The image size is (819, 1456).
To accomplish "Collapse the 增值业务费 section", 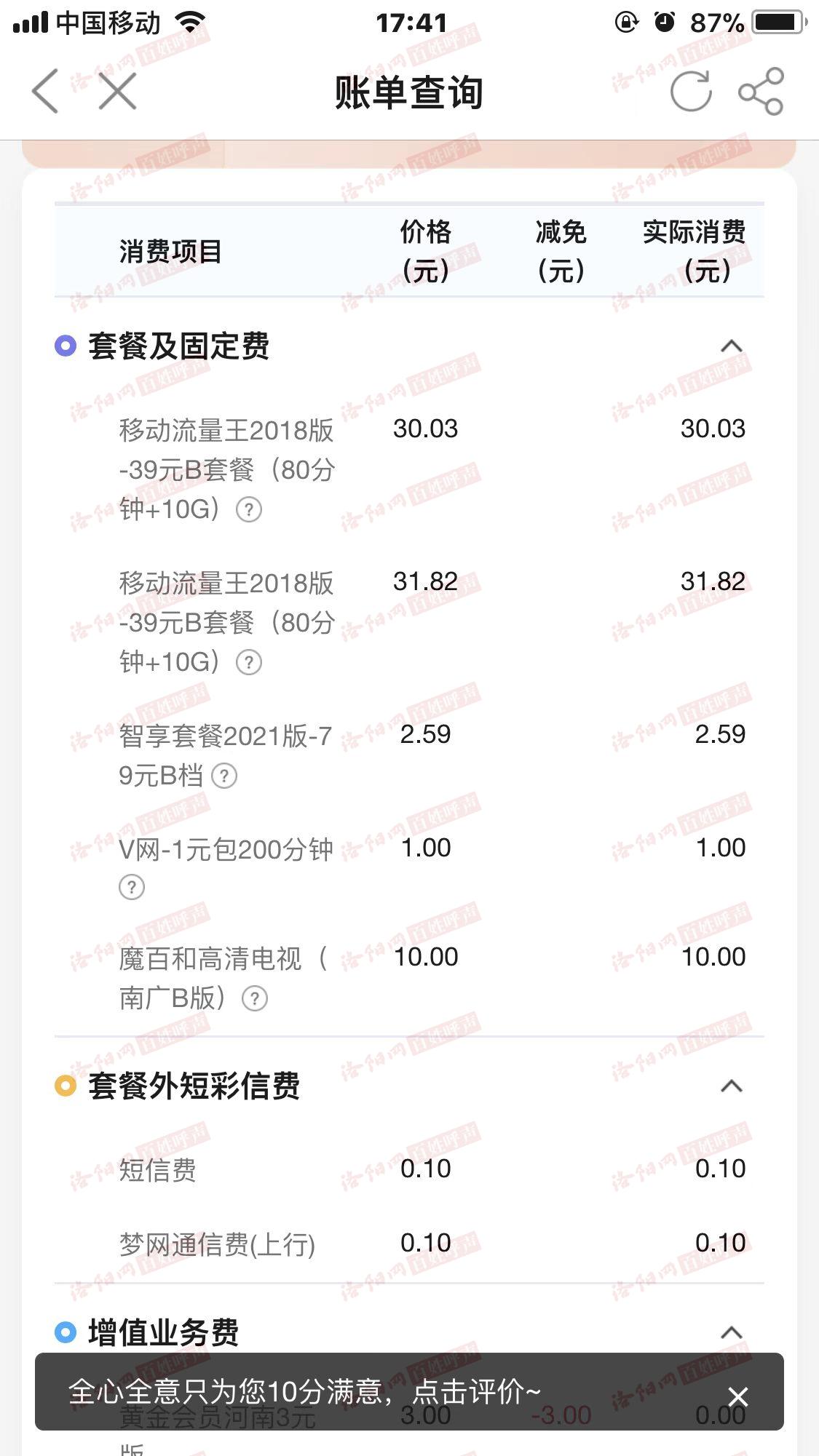I will click(x=731, y=1332).
